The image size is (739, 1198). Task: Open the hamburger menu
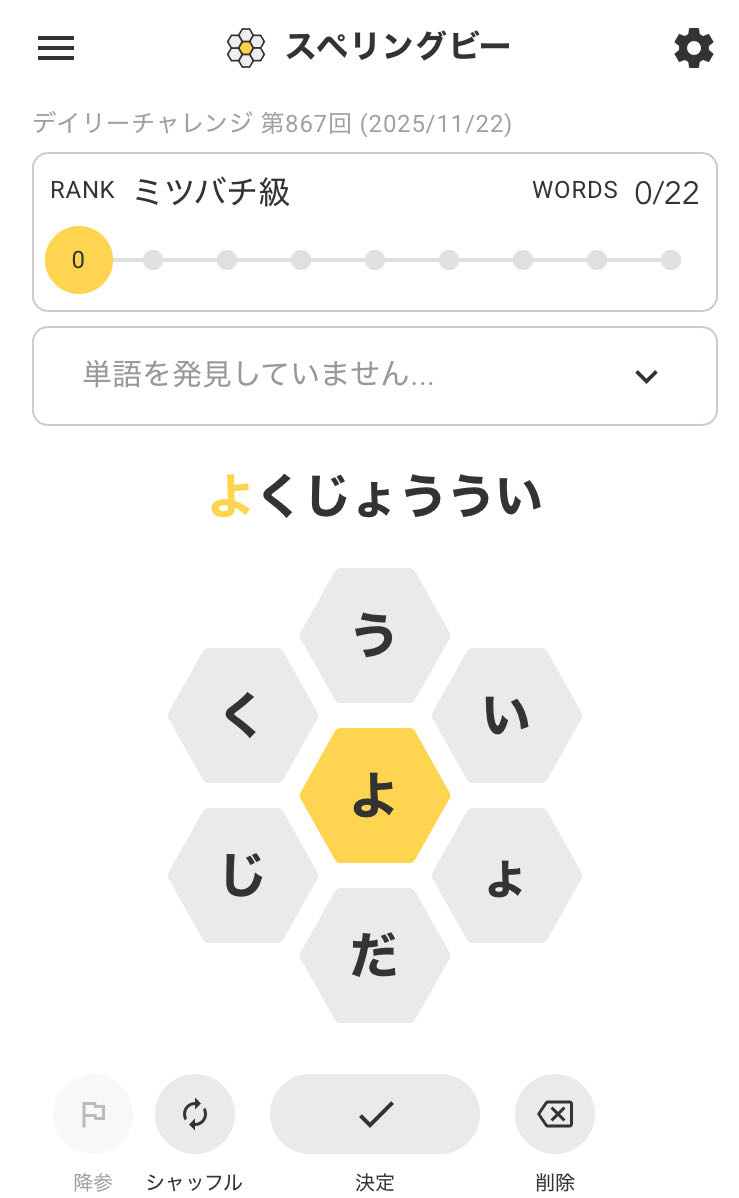point(56,48)
